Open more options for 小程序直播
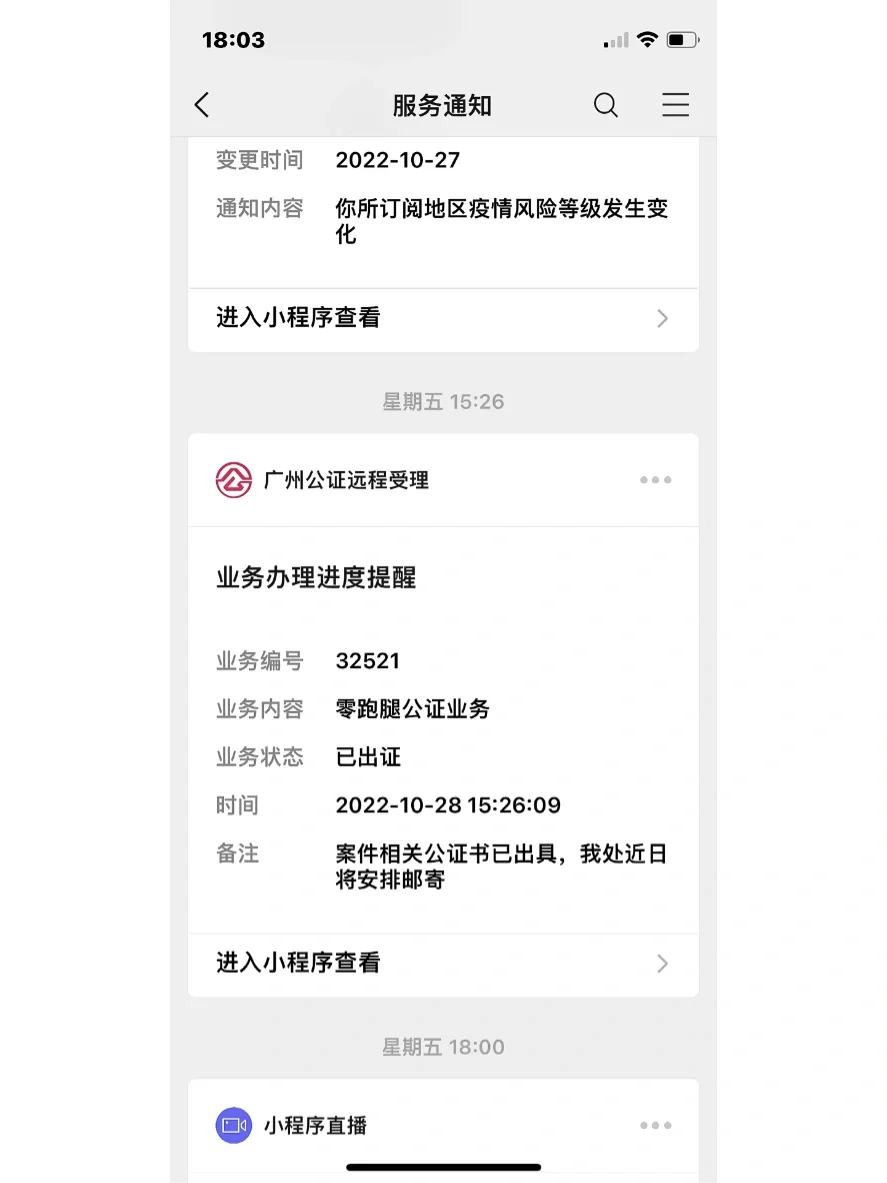 point(656,1125)
